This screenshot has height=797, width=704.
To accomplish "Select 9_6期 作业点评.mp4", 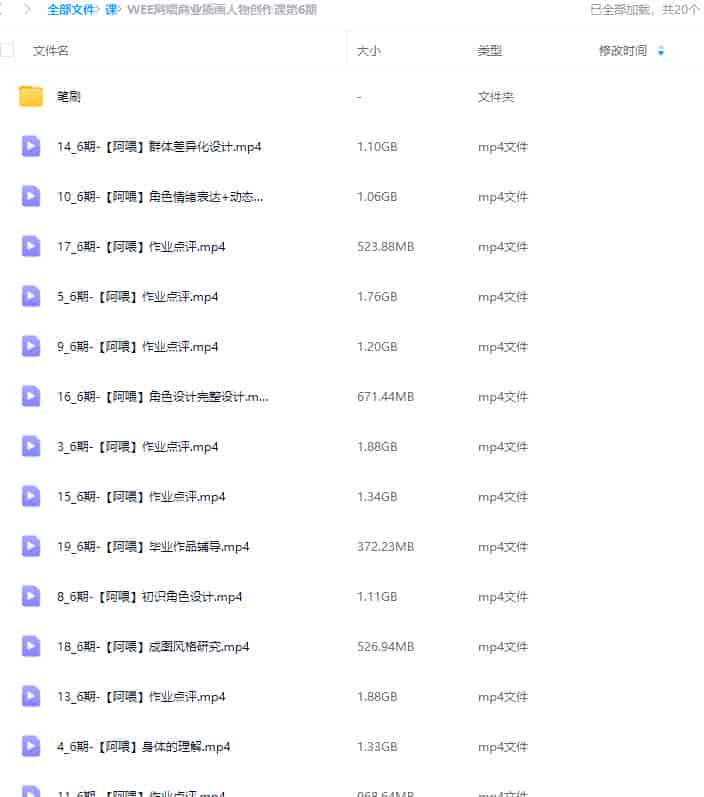I will point(137,347).
